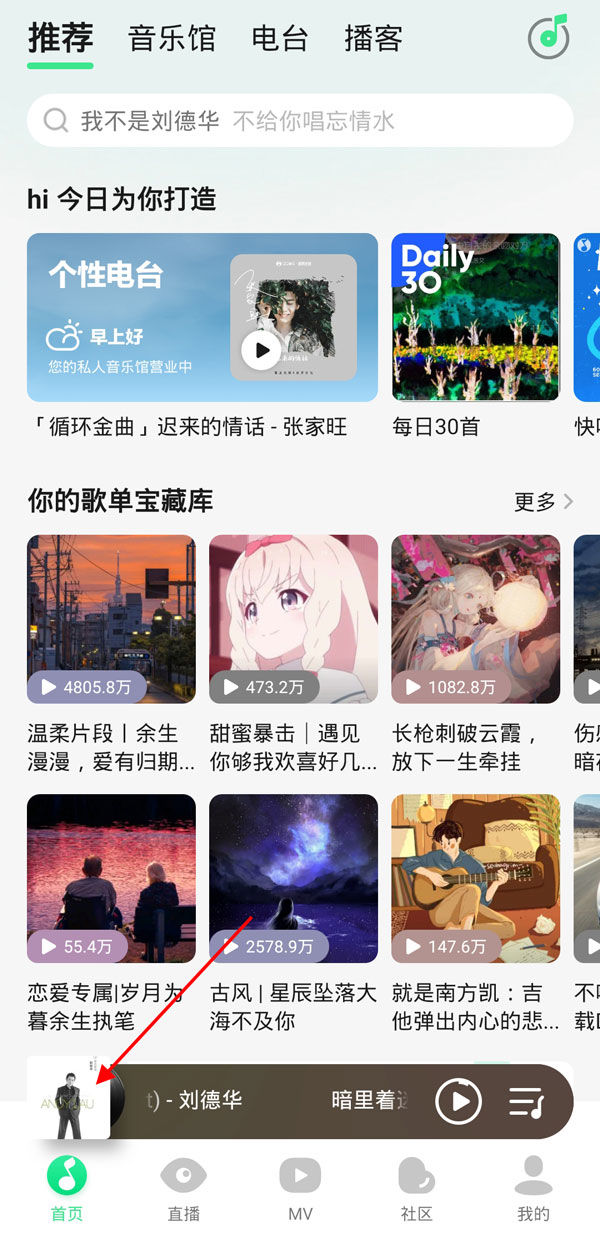Open the 长枪刺破云霞 playlist
The image size is (600, 1240).
[x=475, y=618]
